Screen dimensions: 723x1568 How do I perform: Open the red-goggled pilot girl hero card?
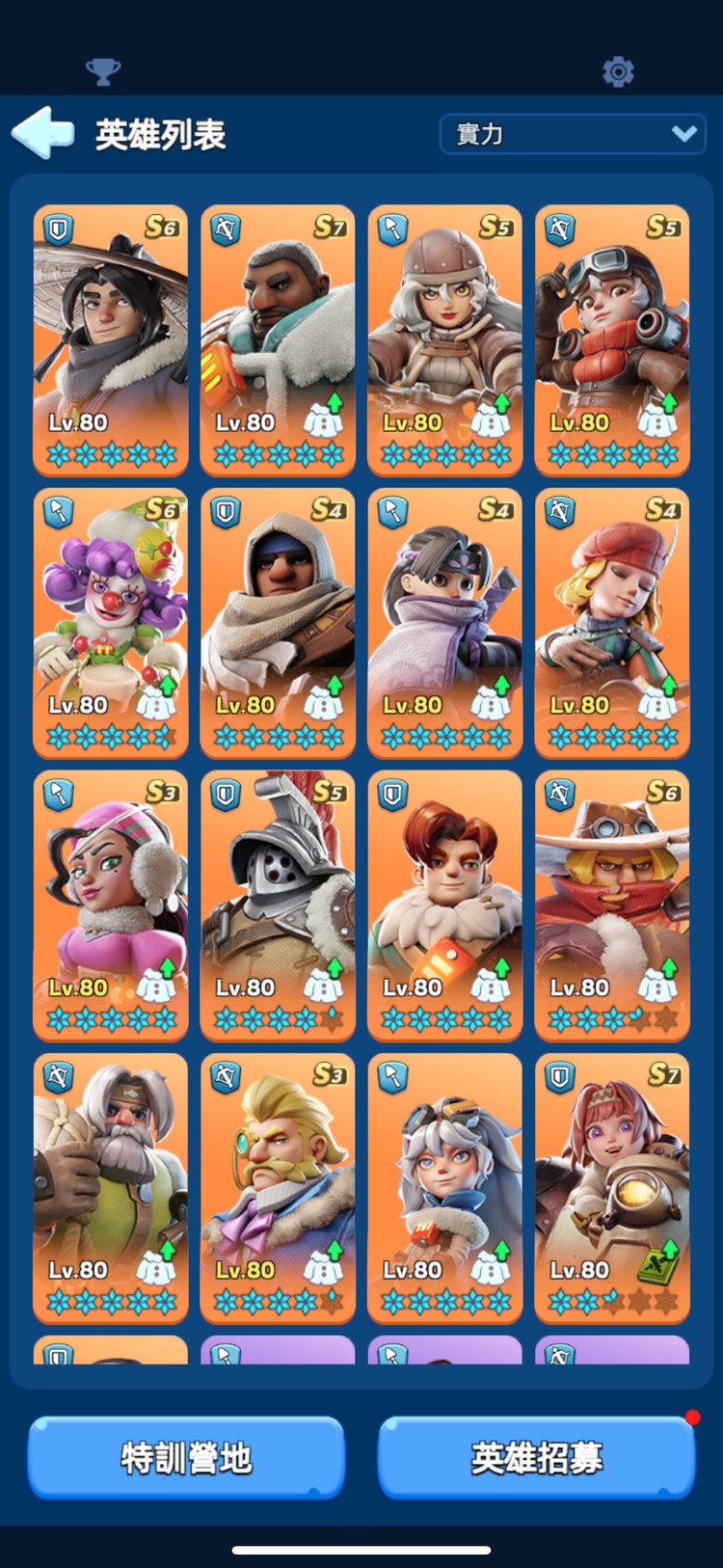(612, 339)
